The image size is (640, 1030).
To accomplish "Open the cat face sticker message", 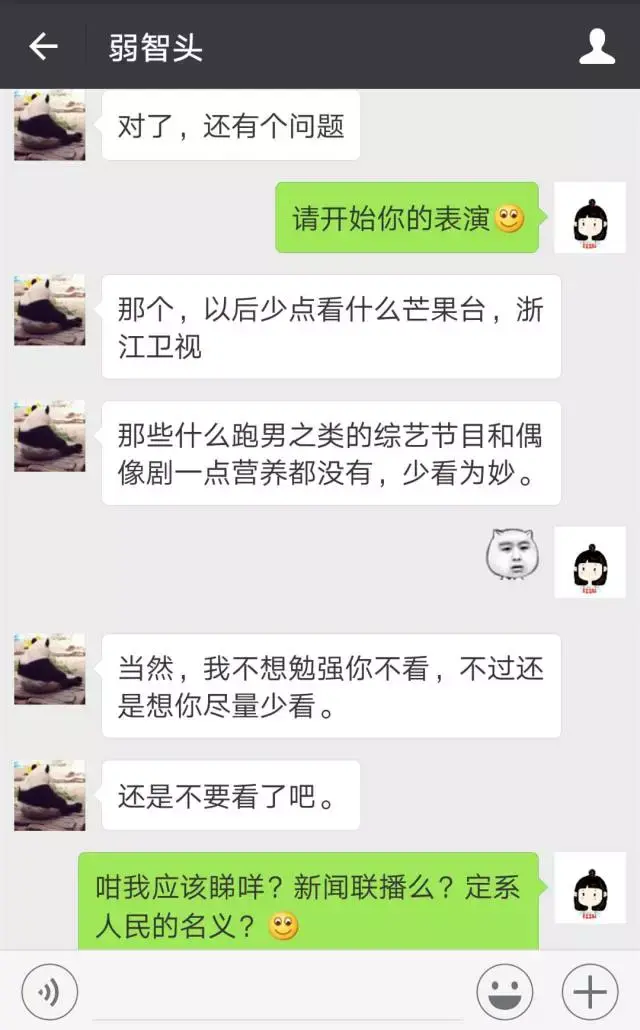I will [x=513, y=554].
